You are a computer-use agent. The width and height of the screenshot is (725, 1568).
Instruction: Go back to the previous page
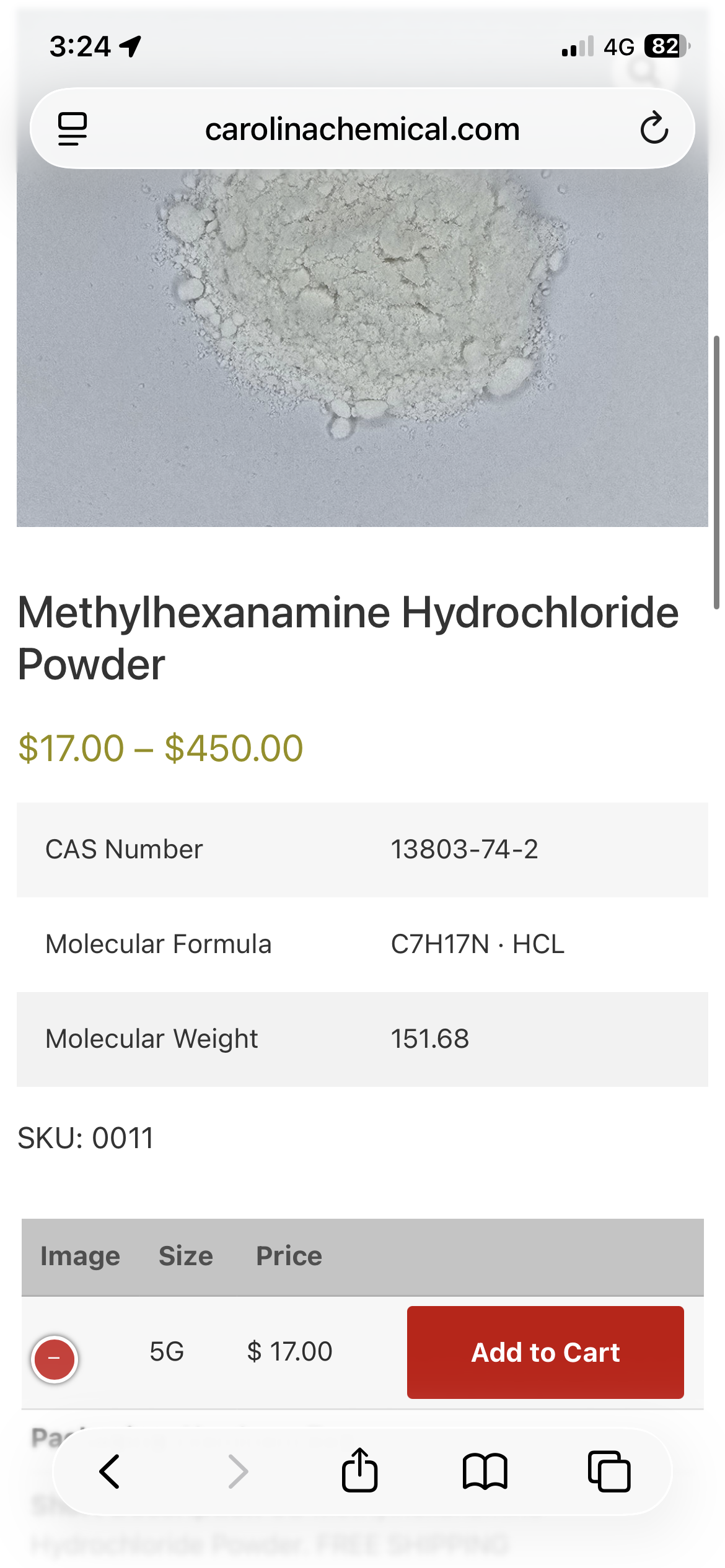(x=110, y=1471)
